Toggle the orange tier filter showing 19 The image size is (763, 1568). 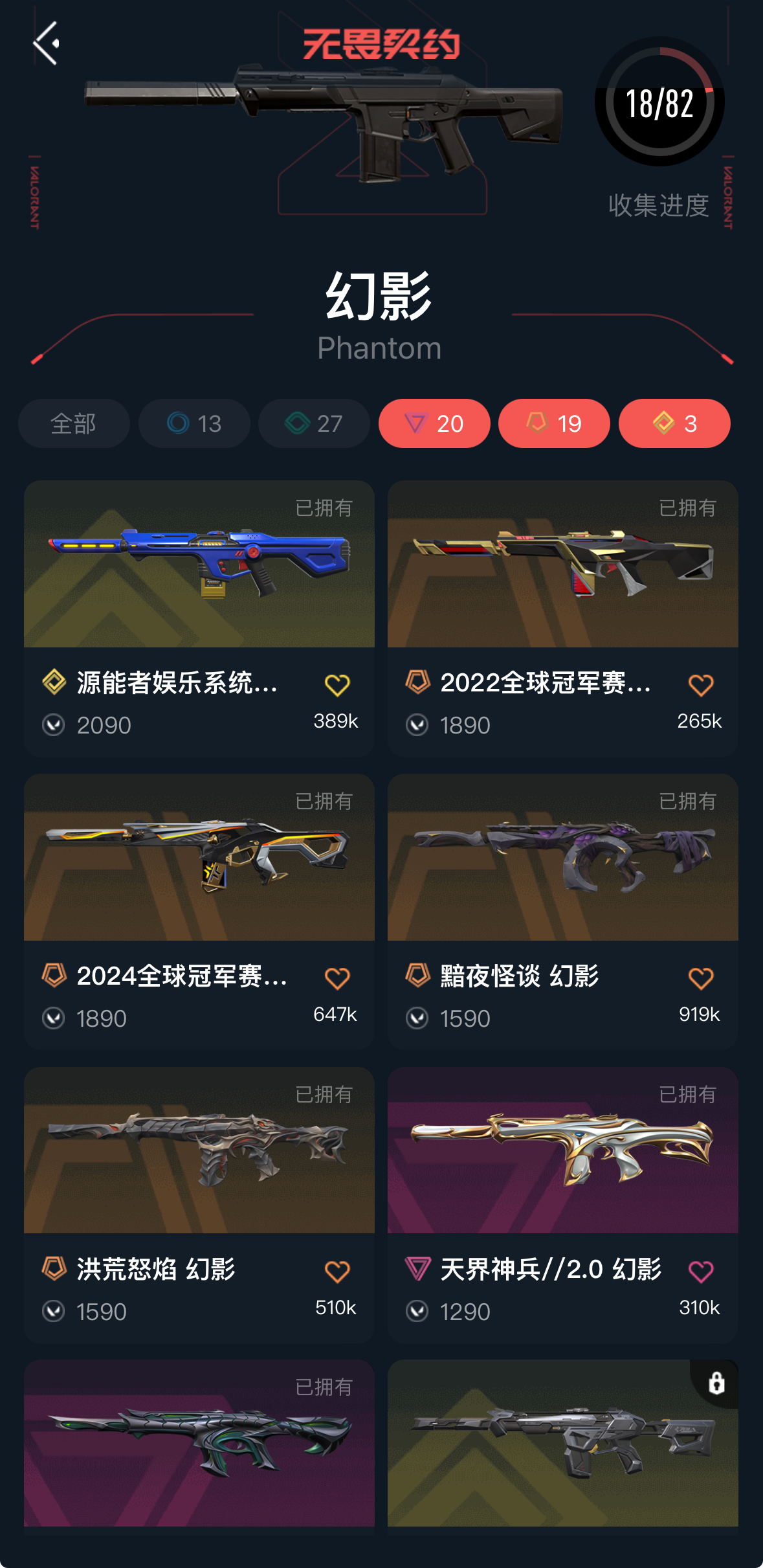(x=554, y=423)
